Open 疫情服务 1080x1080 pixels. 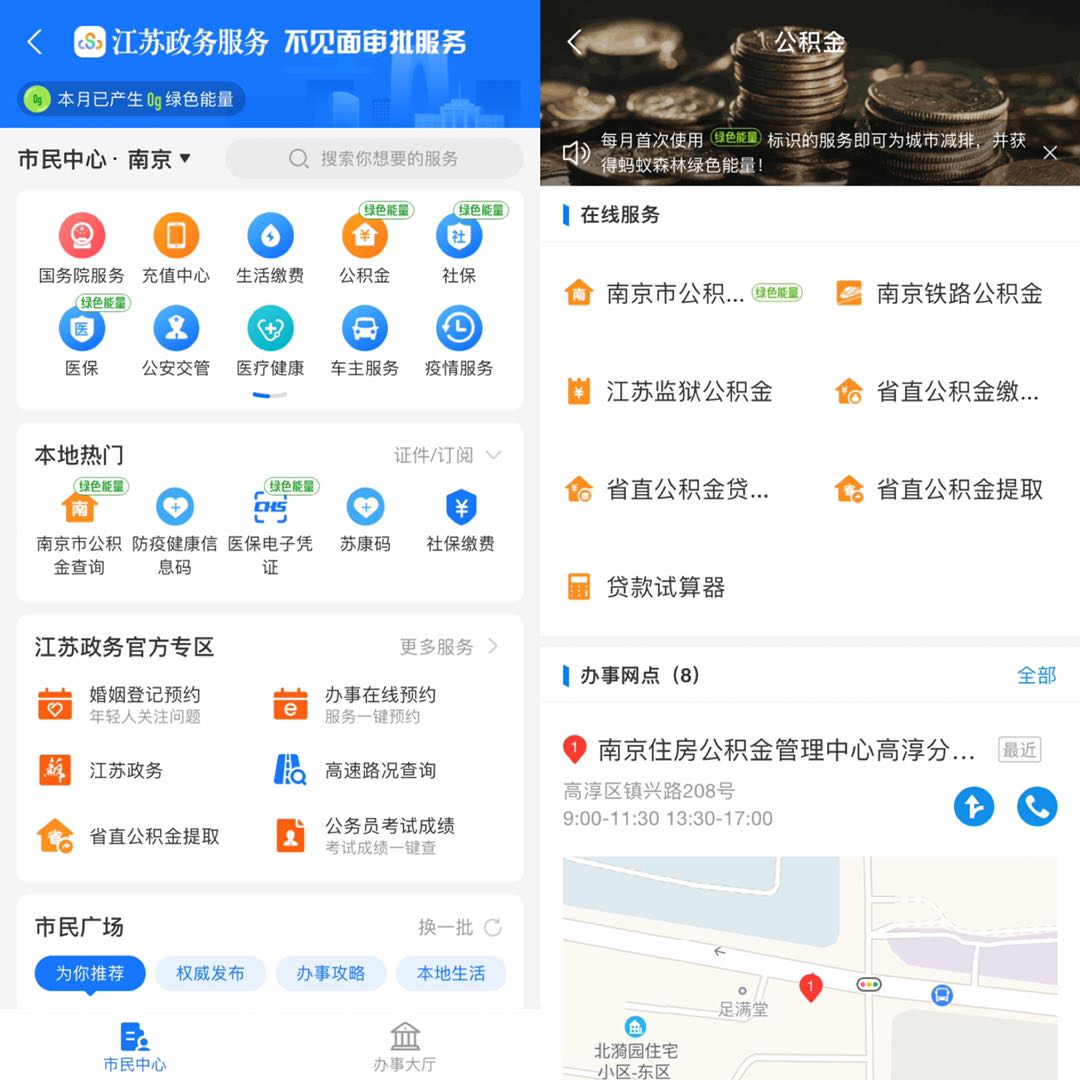[459, 342]
